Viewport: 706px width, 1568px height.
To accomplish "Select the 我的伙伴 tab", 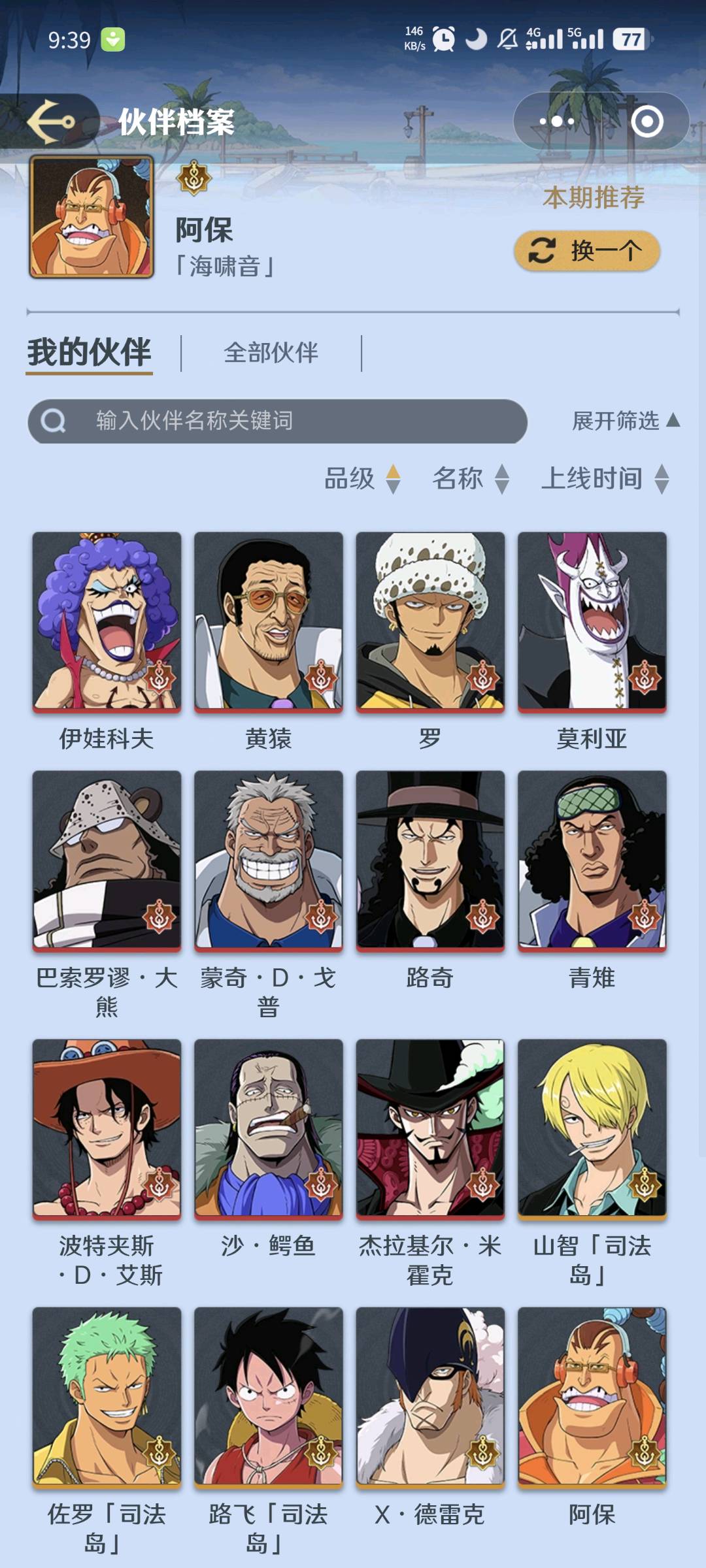I will pyautogui.click(x=90, y=353).
